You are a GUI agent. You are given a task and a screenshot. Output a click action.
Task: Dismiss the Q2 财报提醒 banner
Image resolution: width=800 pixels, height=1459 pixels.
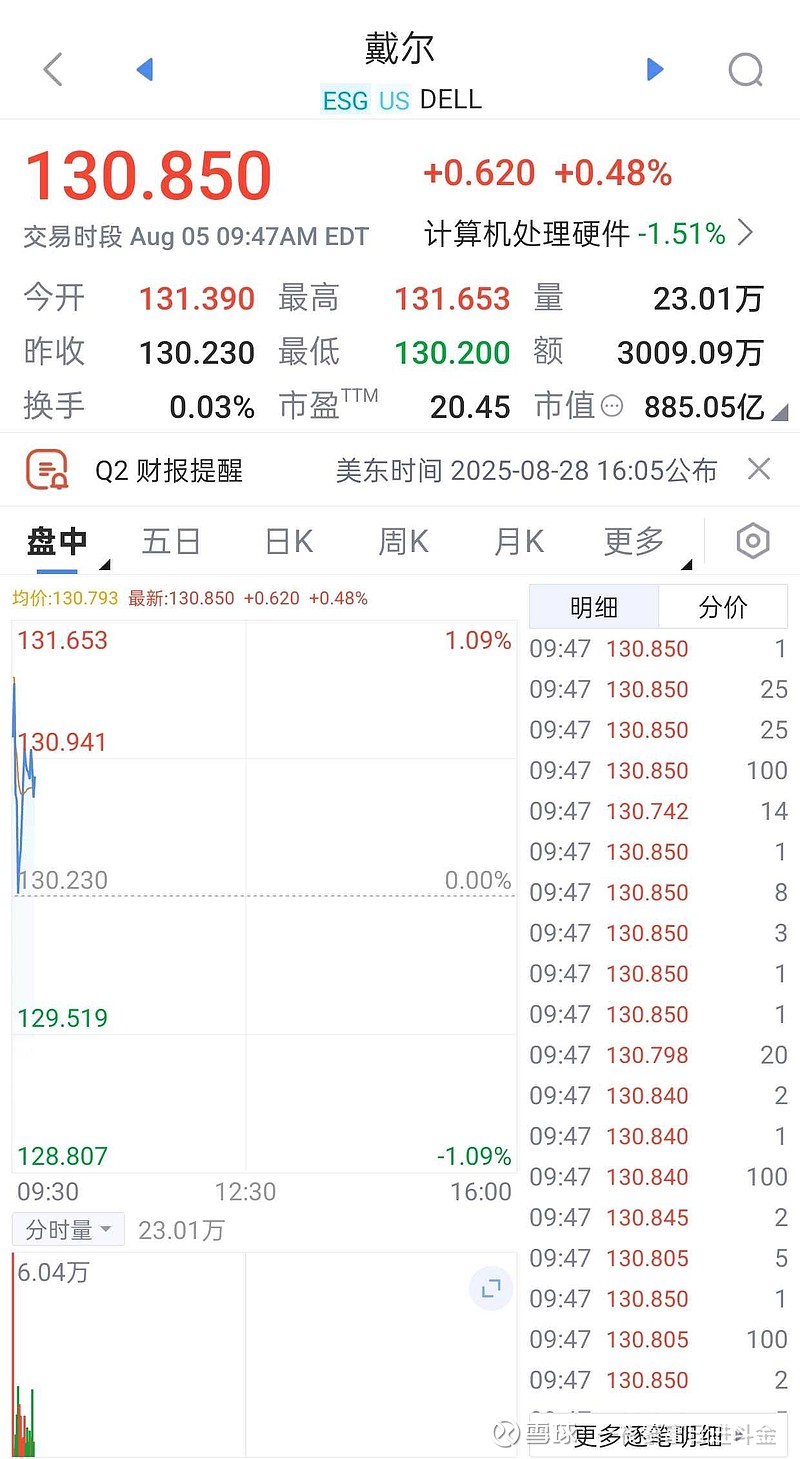pyautogui.click(x=759, y=469)
